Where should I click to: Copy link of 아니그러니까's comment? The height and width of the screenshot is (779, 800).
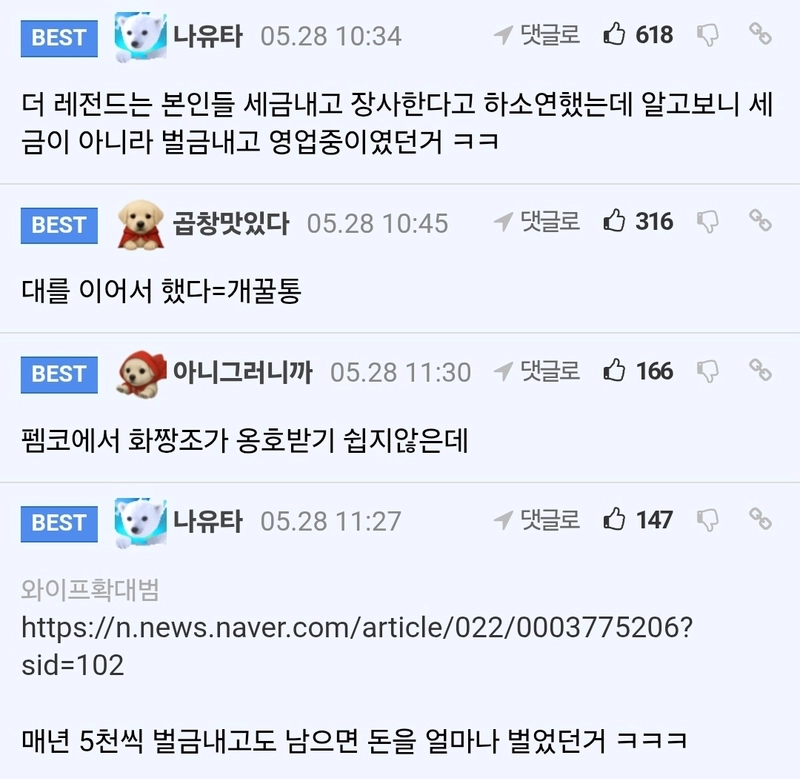click(x=760, y=372)
